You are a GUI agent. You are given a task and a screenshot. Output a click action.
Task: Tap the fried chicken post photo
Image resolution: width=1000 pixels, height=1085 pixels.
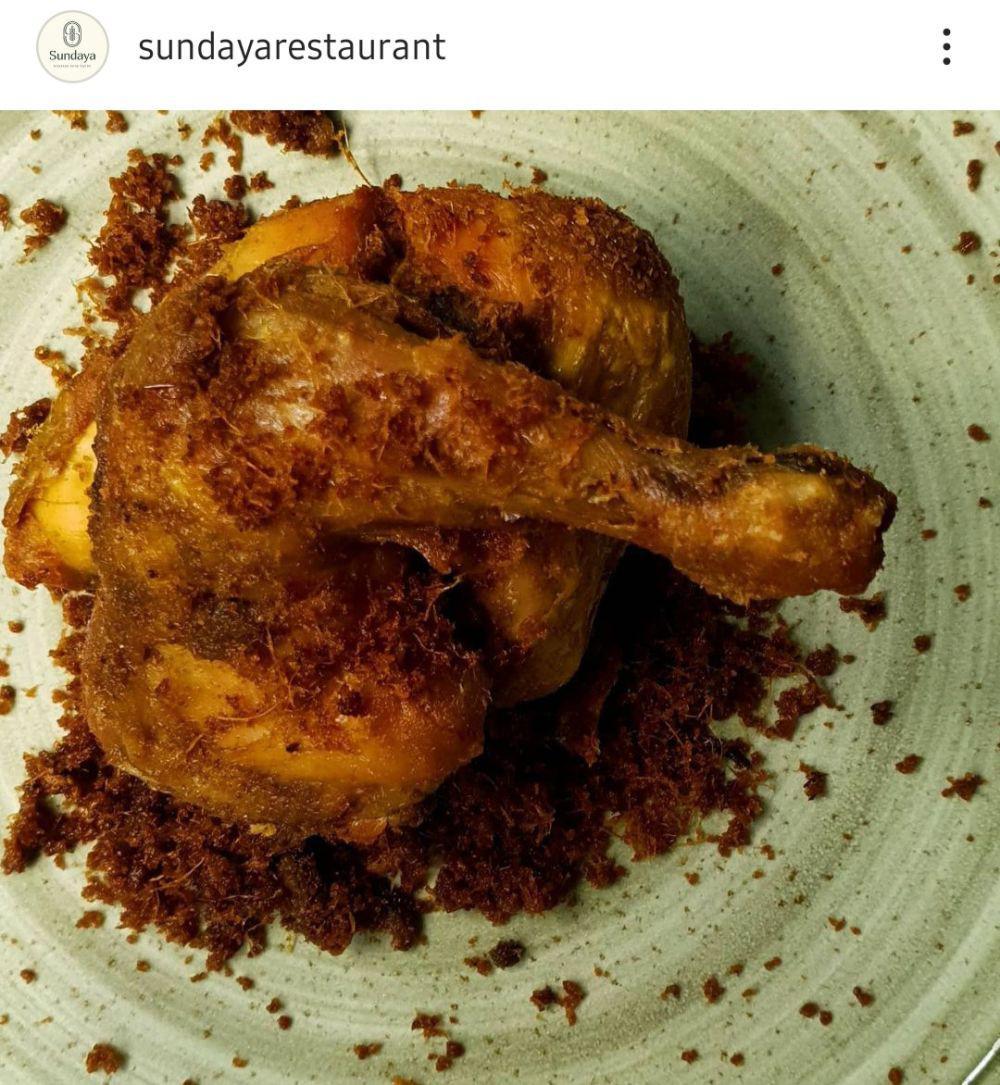tap(500, 597)
